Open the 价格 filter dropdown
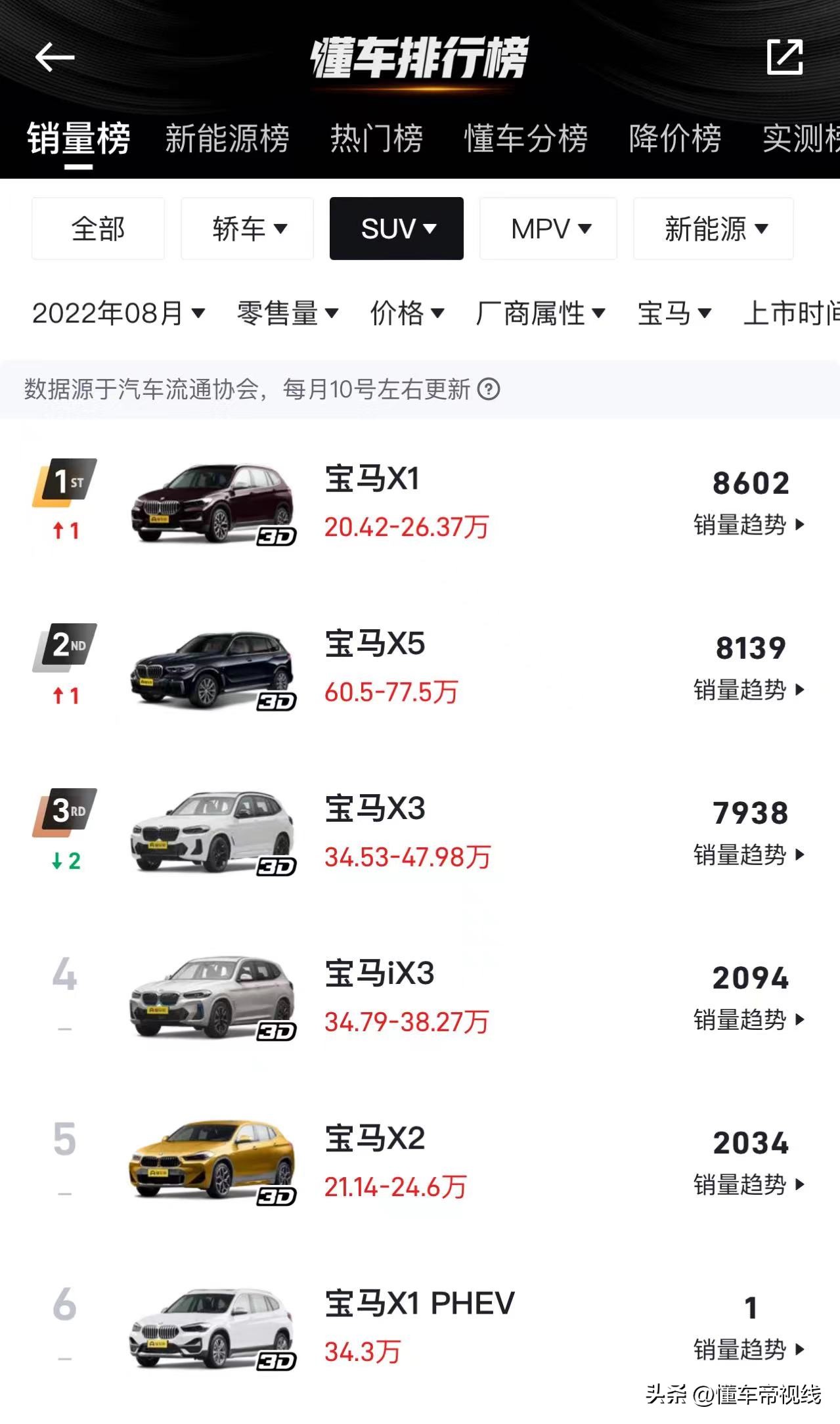The height and width of the screenshot is (1424, 840). tap(407, 313)
